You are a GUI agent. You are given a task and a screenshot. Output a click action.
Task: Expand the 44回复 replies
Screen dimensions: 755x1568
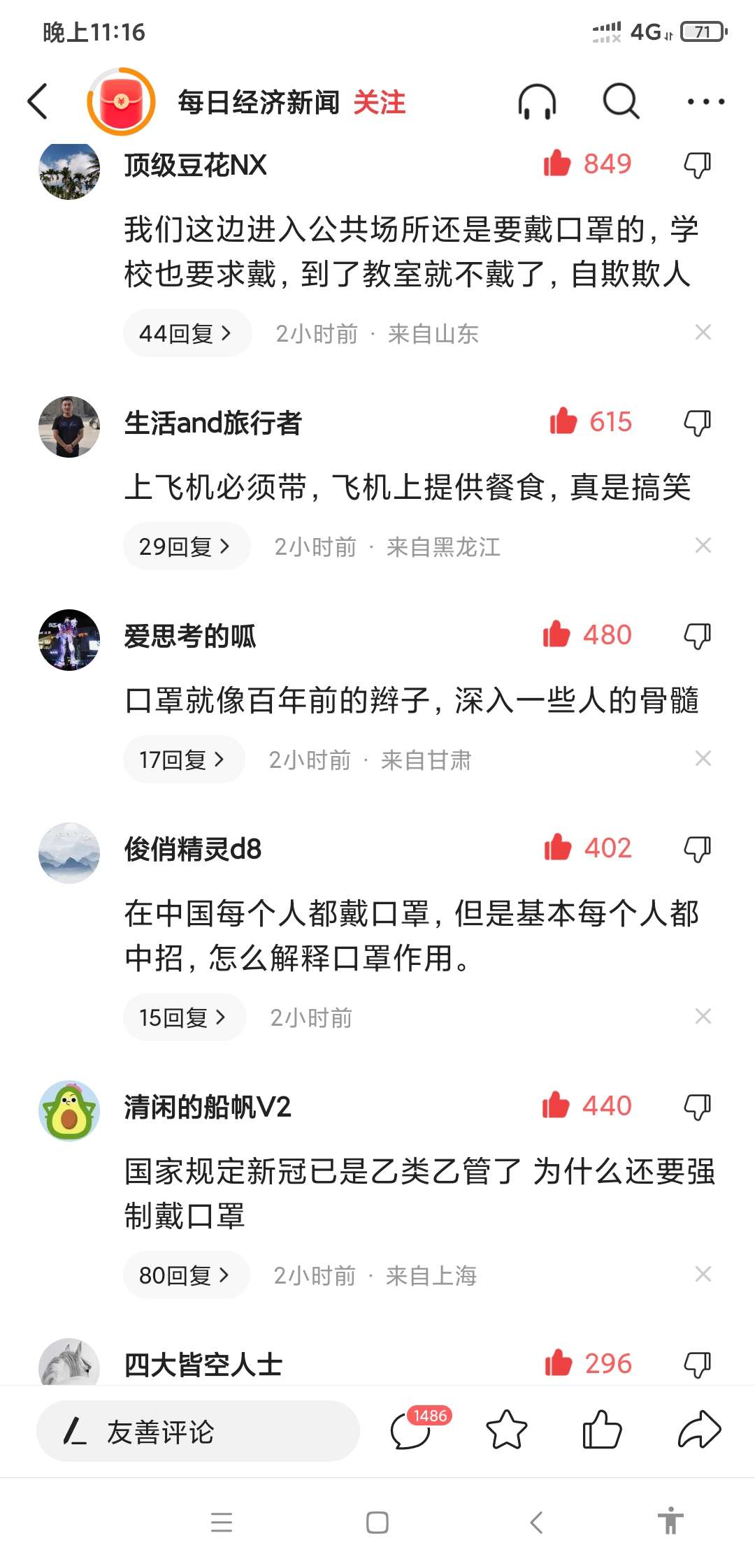click(x=186, y=333)
